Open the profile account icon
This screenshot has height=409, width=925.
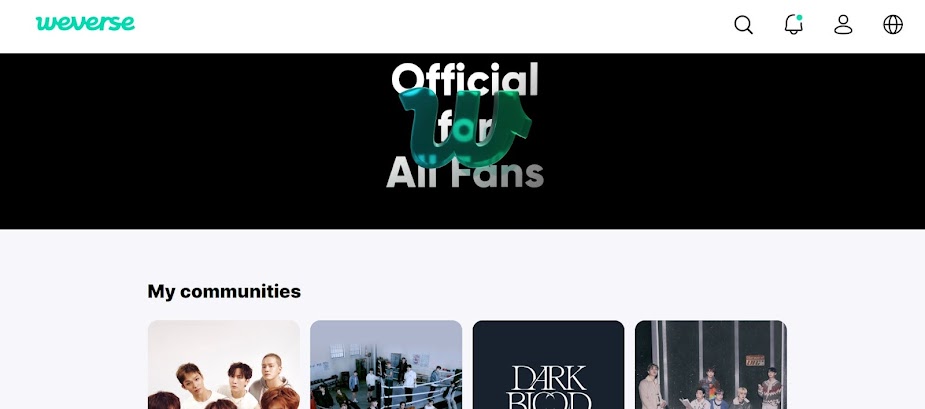[843, 24]
